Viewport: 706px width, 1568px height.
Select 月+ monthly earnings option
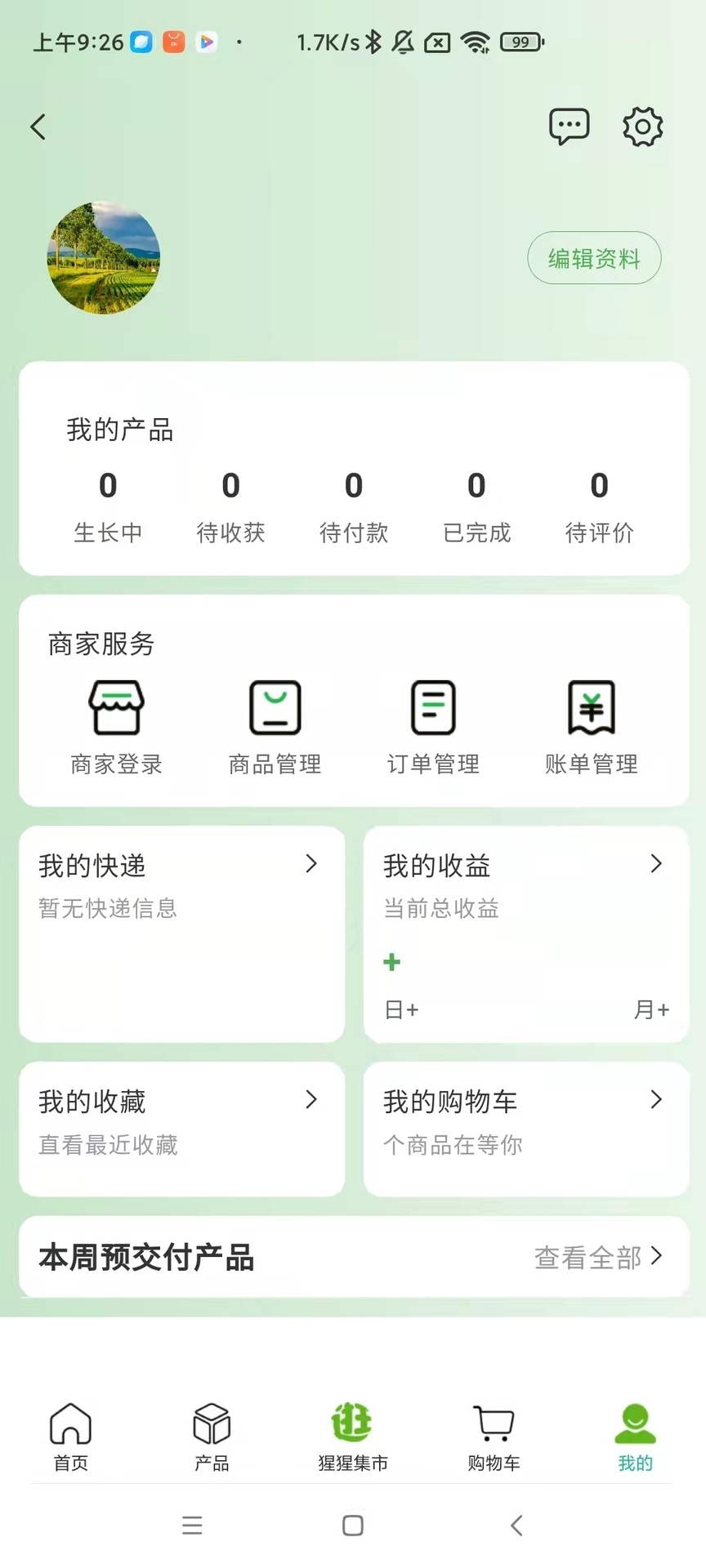[650, 1009]
